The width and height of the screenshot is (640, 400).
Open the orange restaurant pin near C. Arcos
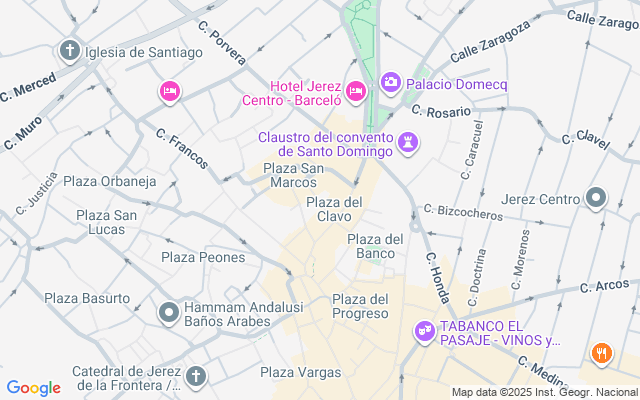(x=601, y=352)
